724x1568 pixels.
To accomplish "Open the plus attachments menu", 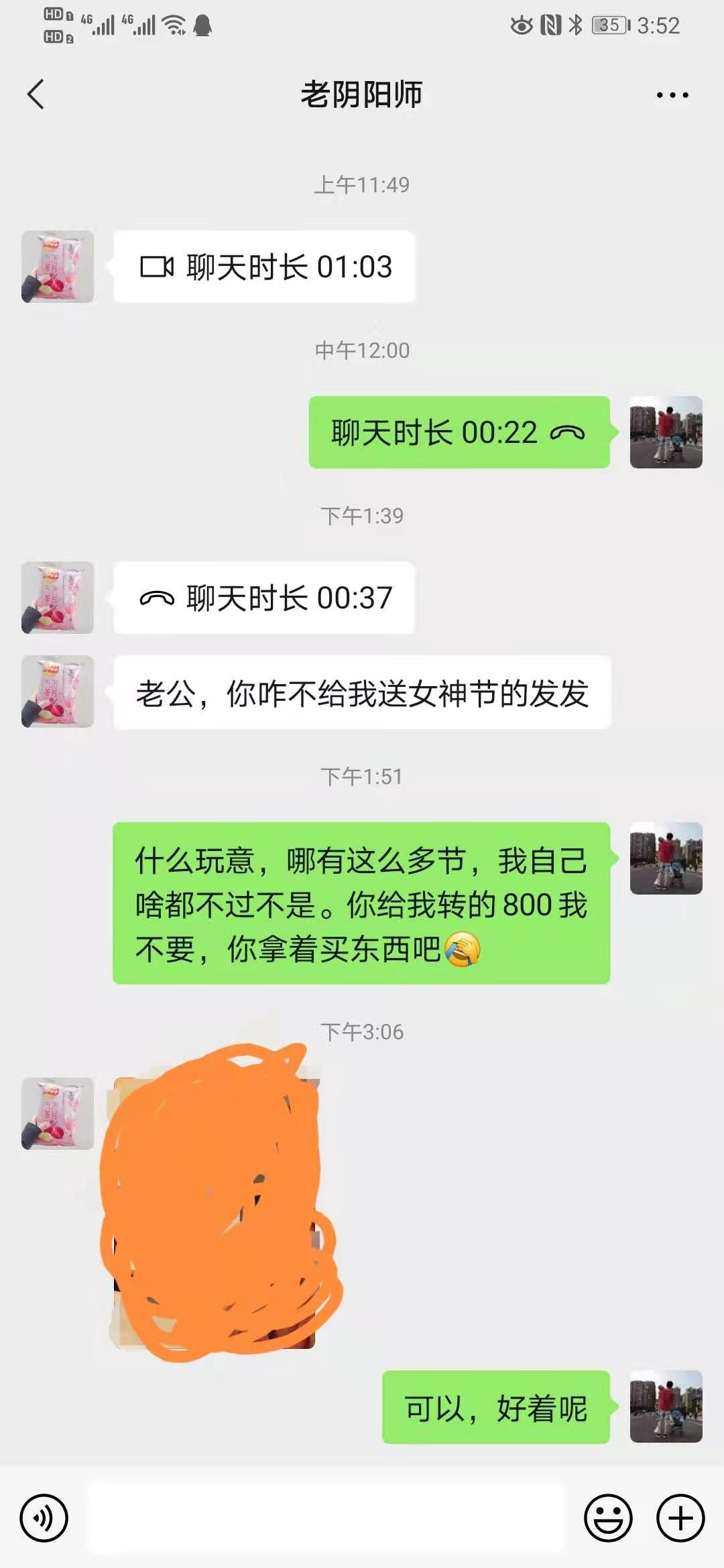I will [x=680, y=1518].
